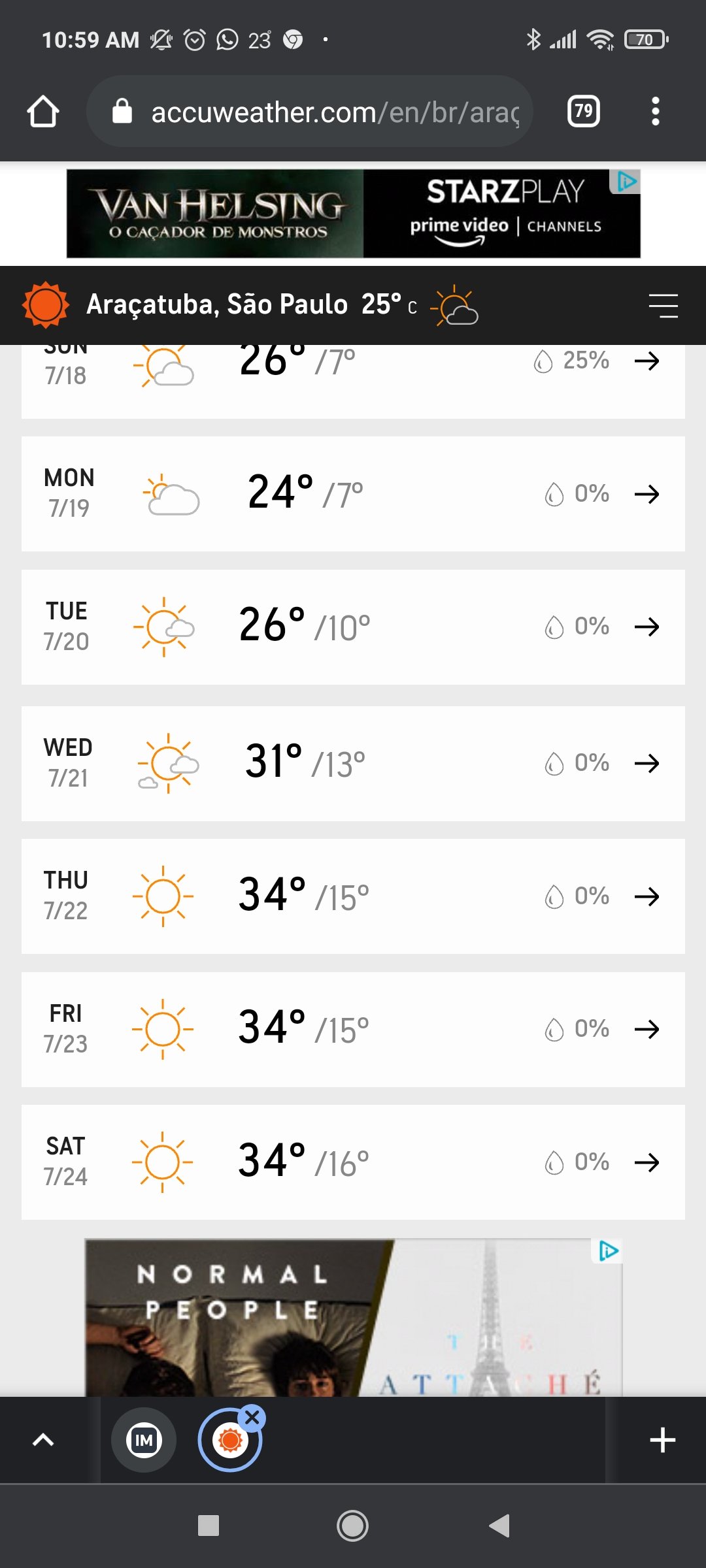Tap the AccuWeather sun logo

[x=45, y=305]
